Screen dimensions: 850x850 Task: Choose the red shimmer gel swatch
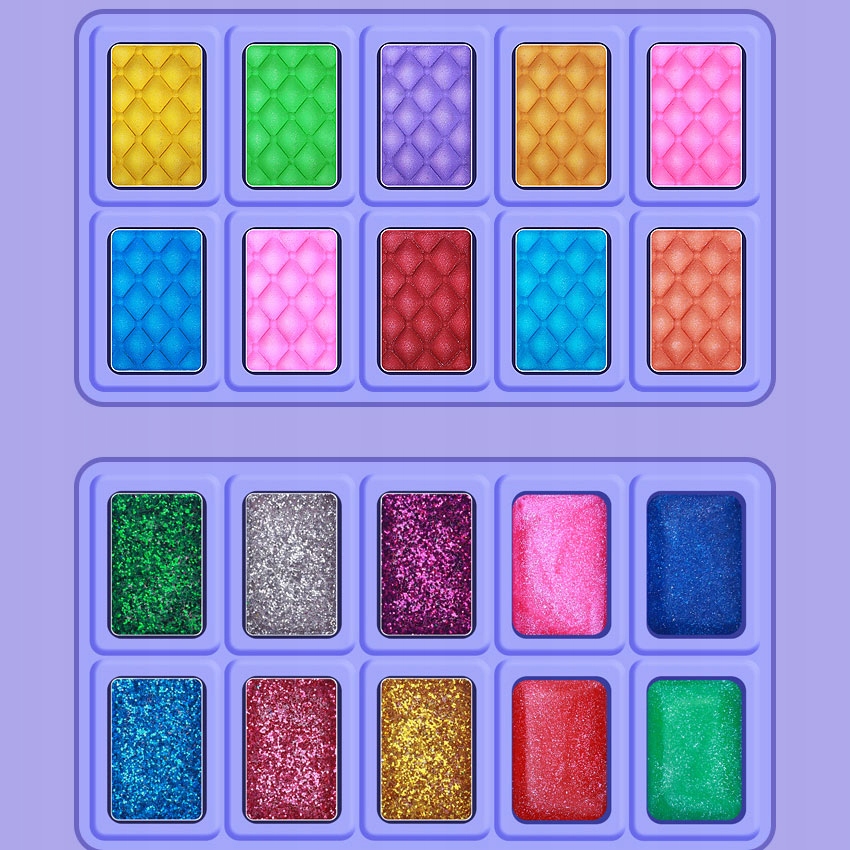(x=560, y=749)
